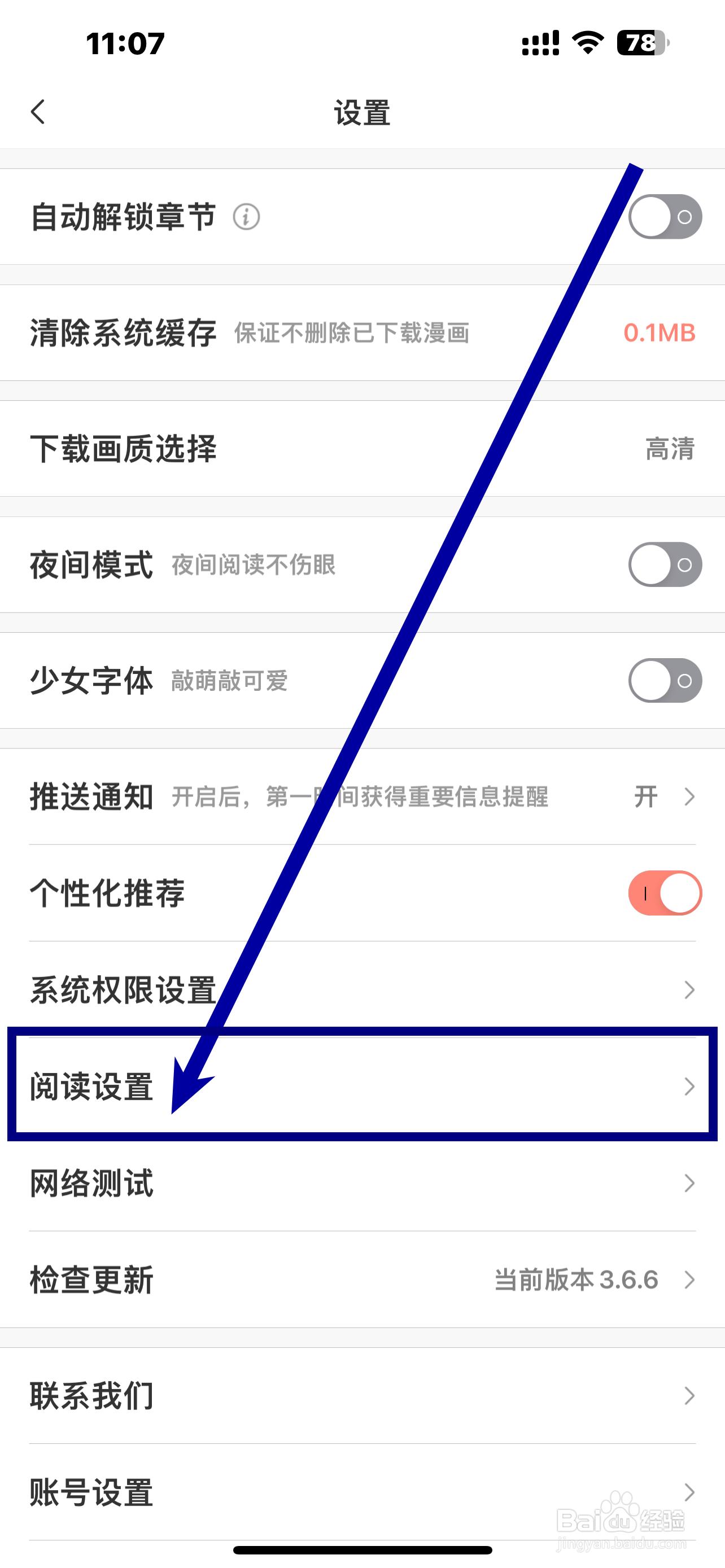Enable the 少女字体 cute font switch

pos(665,681)
